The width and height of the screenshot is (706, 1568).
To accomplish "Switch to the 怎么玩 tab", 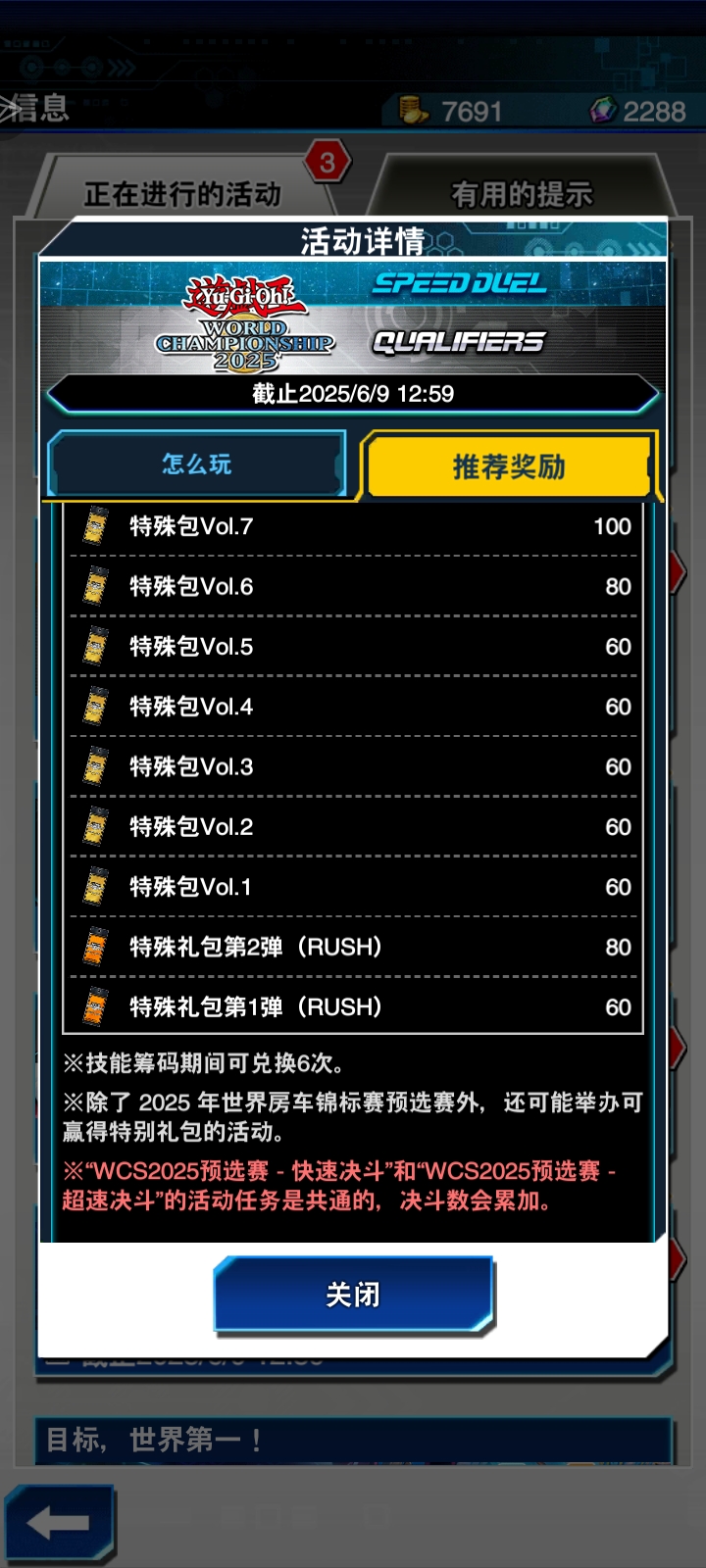I will point(196,465).
